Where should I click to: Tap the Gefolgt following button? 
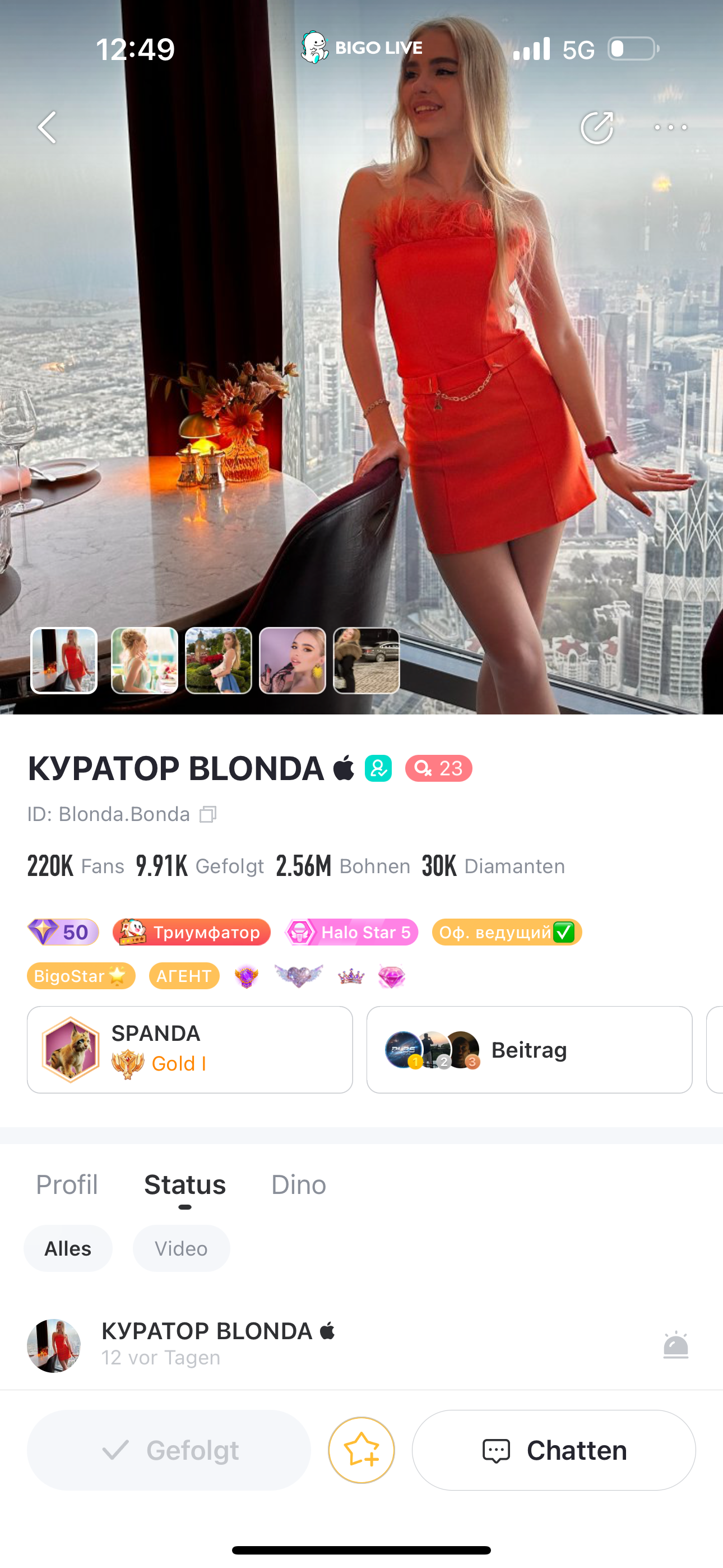point(169,1451)
